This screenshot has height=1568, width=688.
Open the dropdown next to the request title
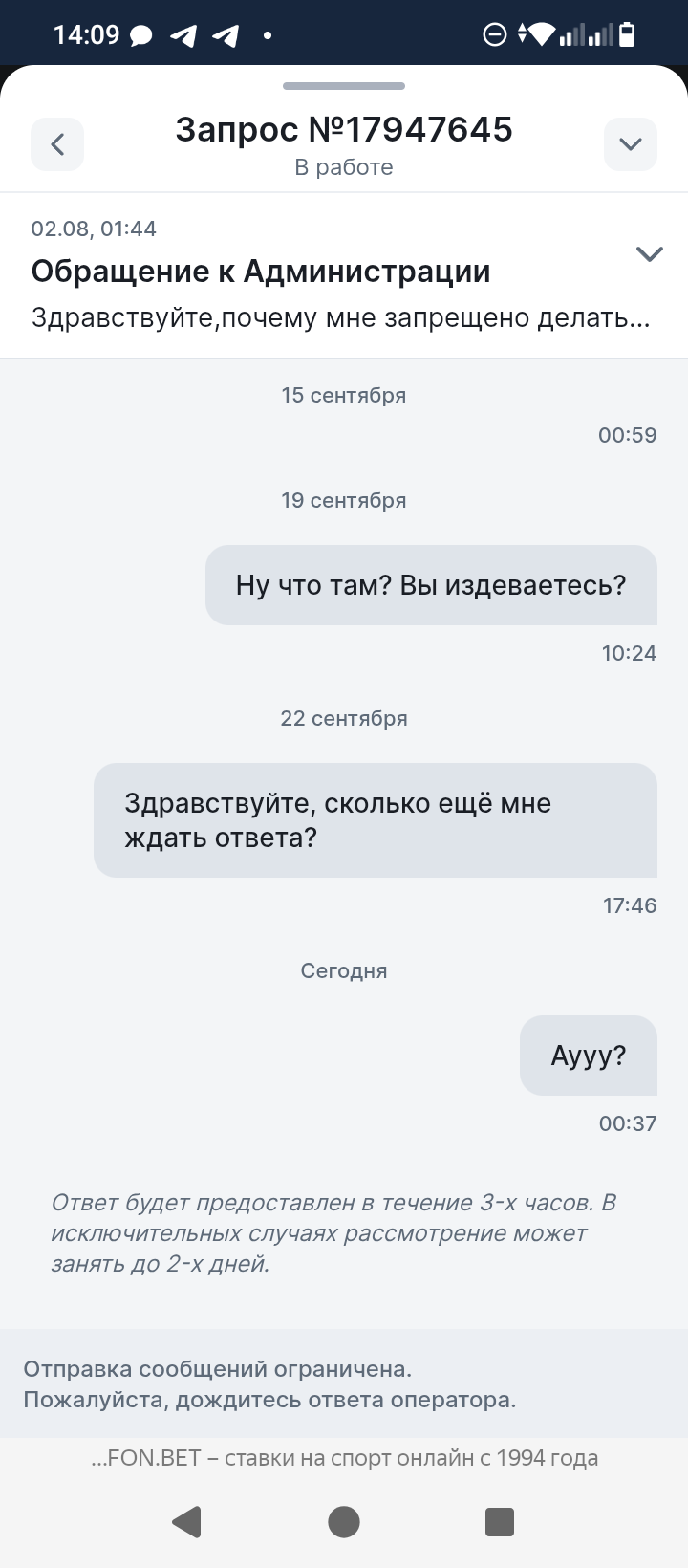coord(630,144)
